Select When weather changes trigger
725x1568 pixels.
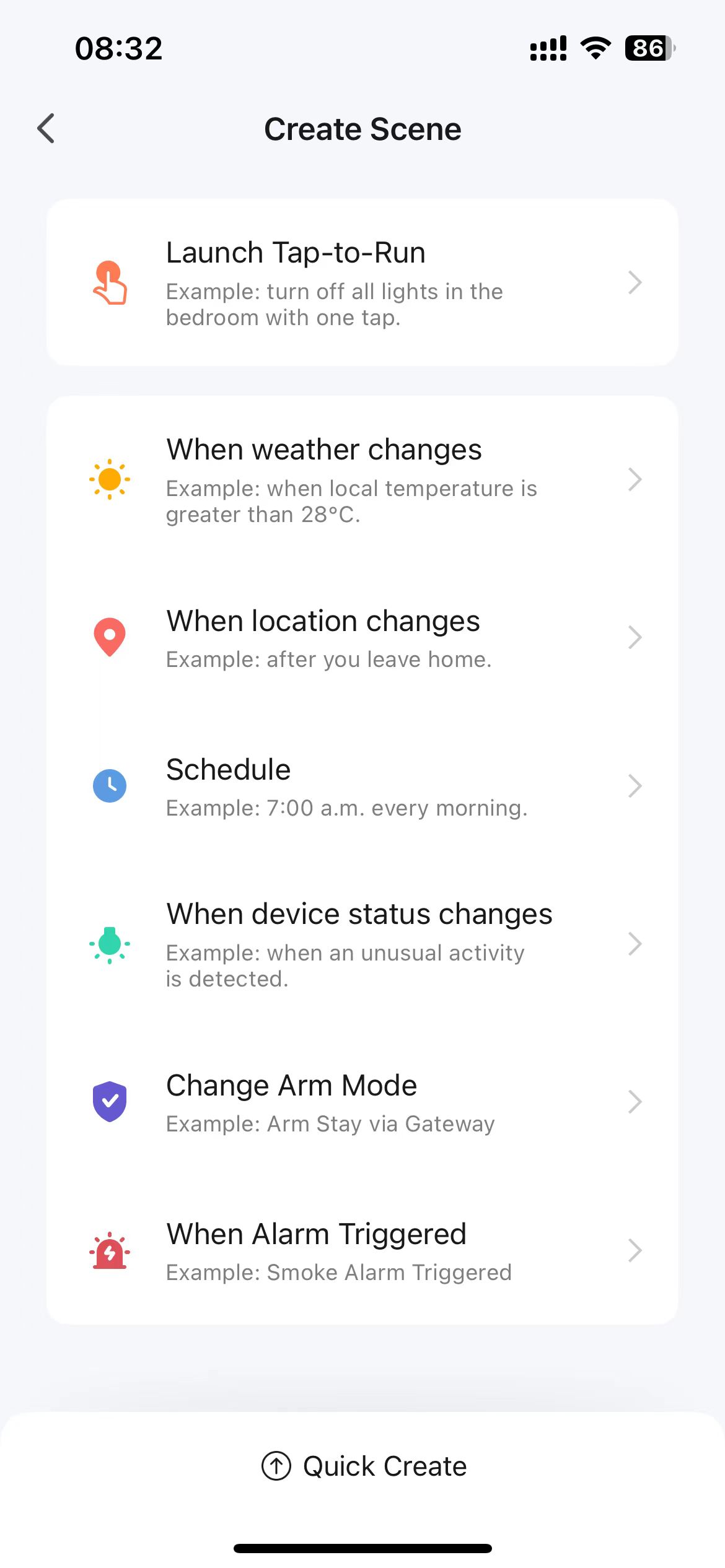(x=362, y=480)
